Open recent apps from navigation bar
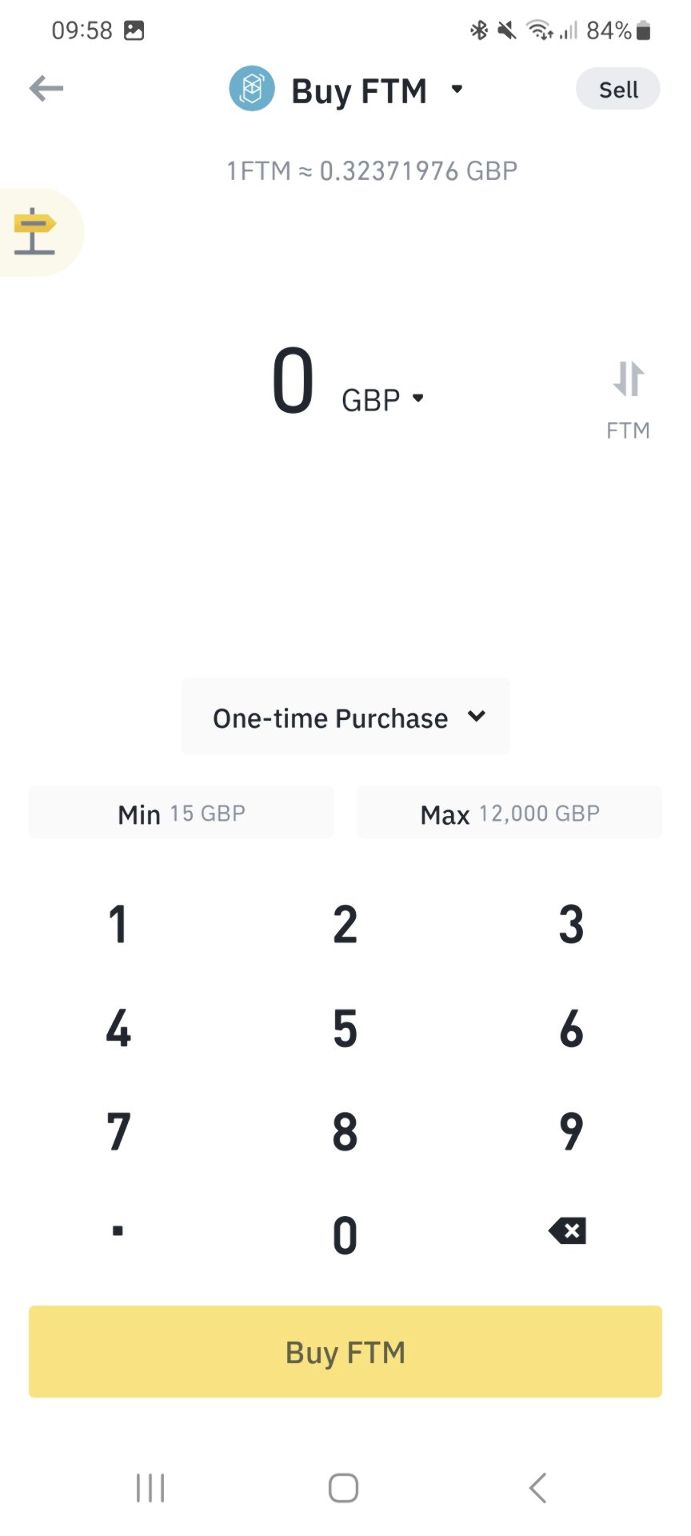This screenshot has width=691, height=1536. (x=150, y=1488)
